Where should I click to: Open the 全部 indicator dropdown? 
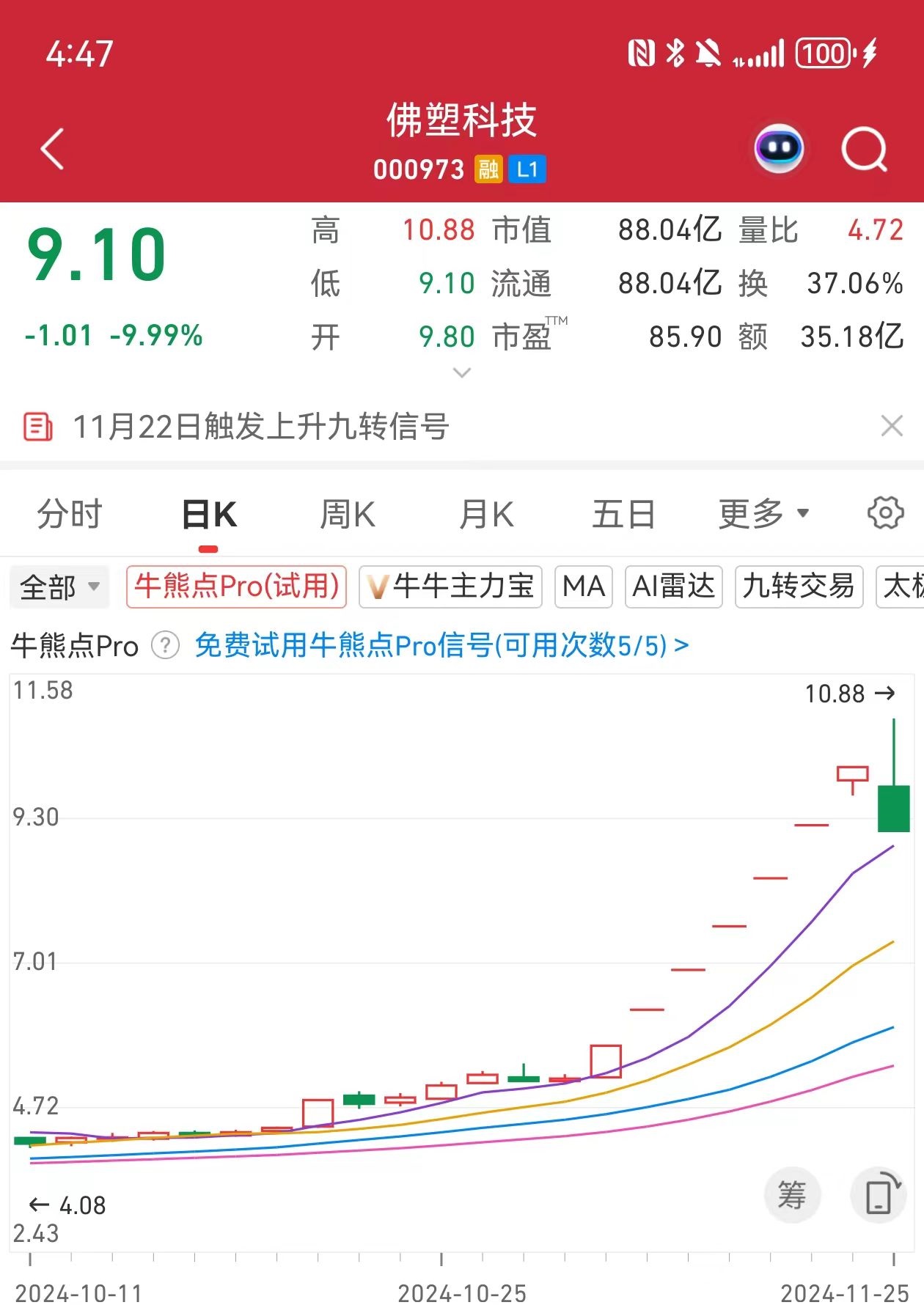pos(59,587)
